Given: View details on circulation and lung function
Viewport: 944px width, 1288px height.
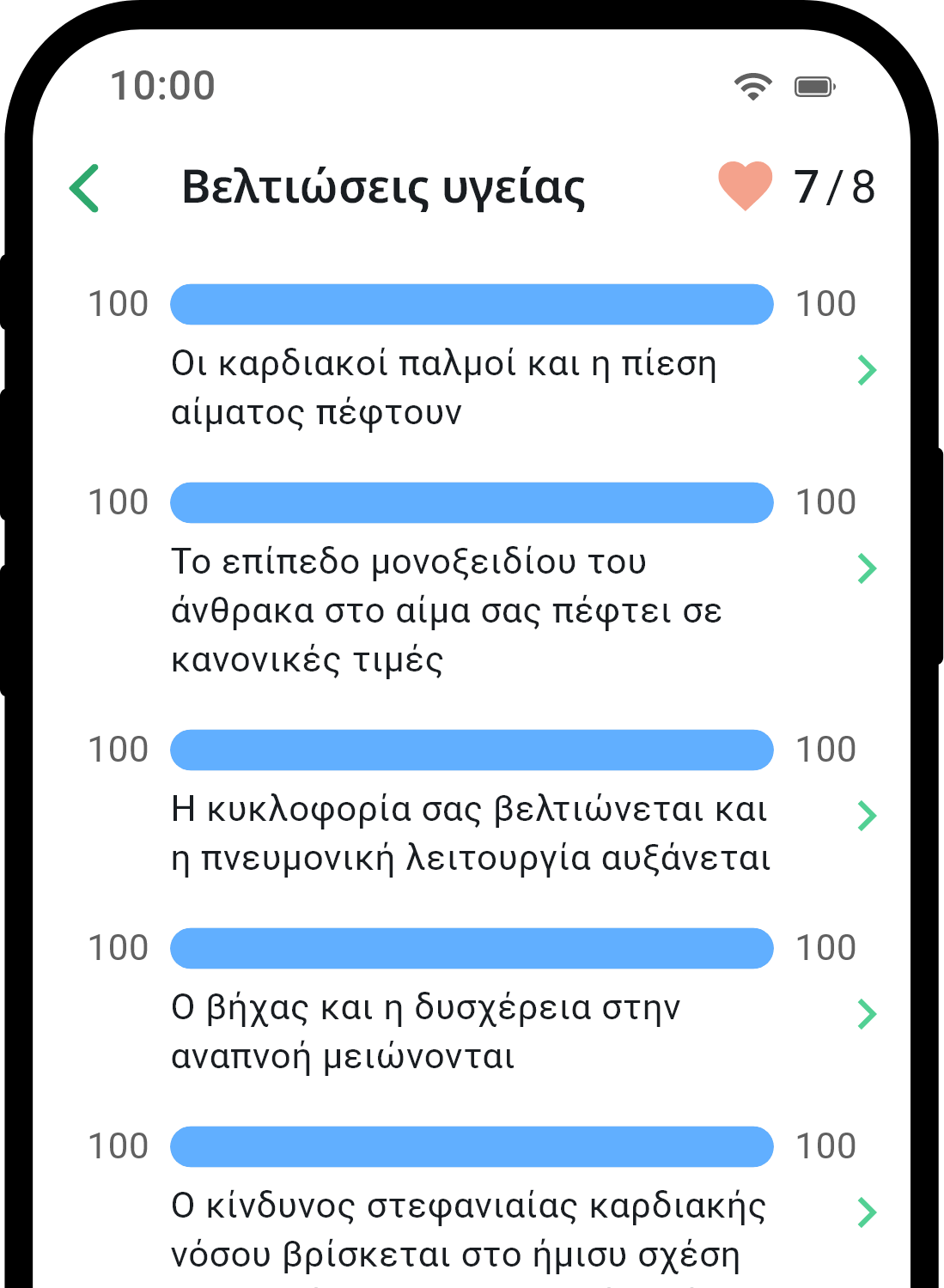Looking at the screenshot, I should click(866, 816).
